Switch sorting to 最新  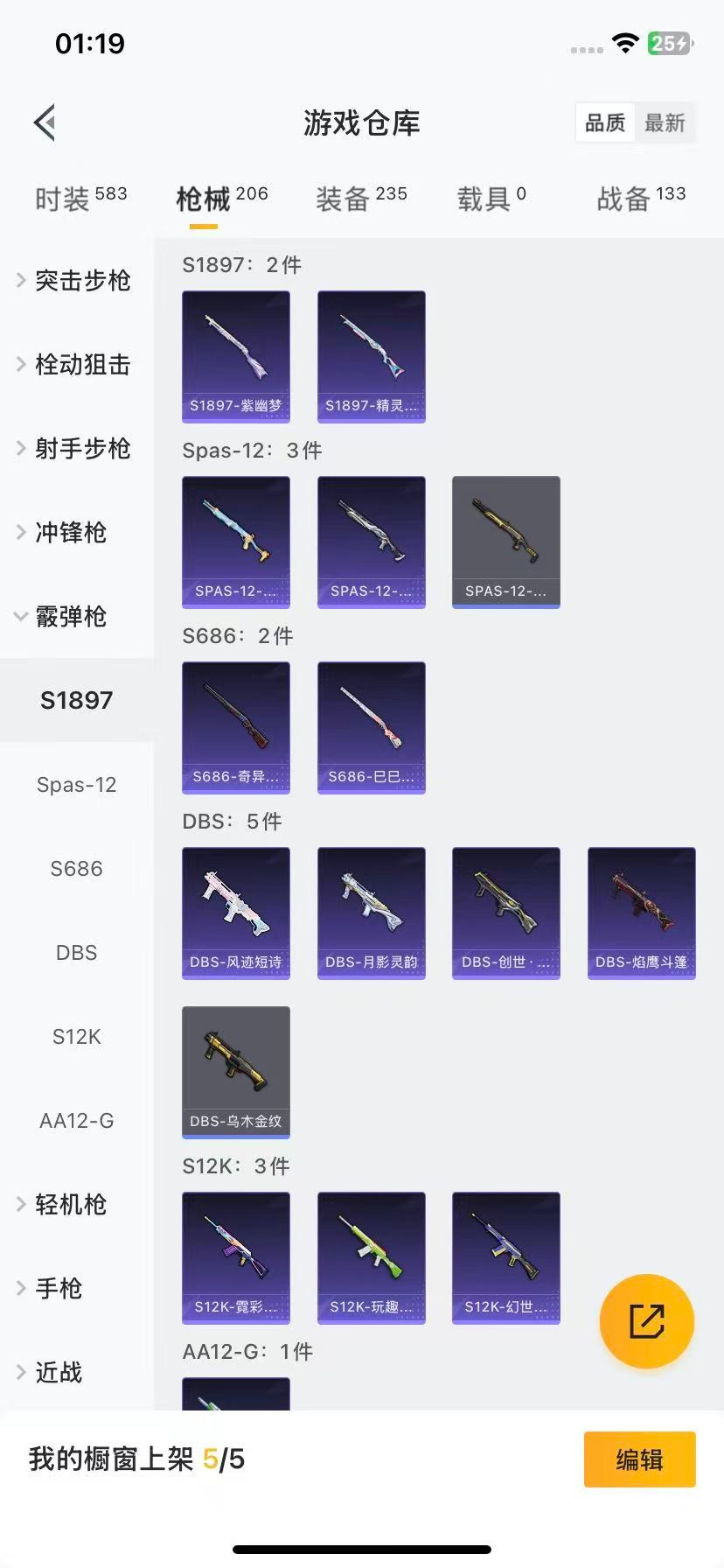pos(665,123)
